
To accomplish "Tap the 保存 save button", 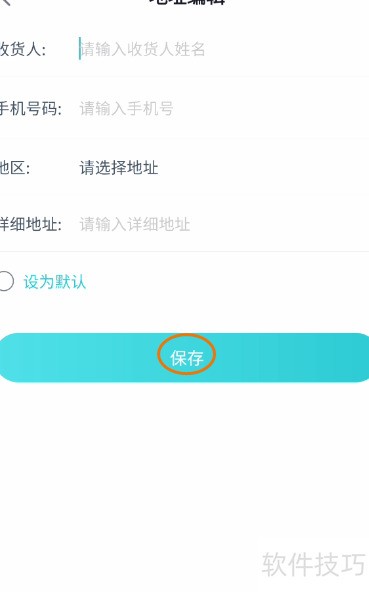I will 184,357.
